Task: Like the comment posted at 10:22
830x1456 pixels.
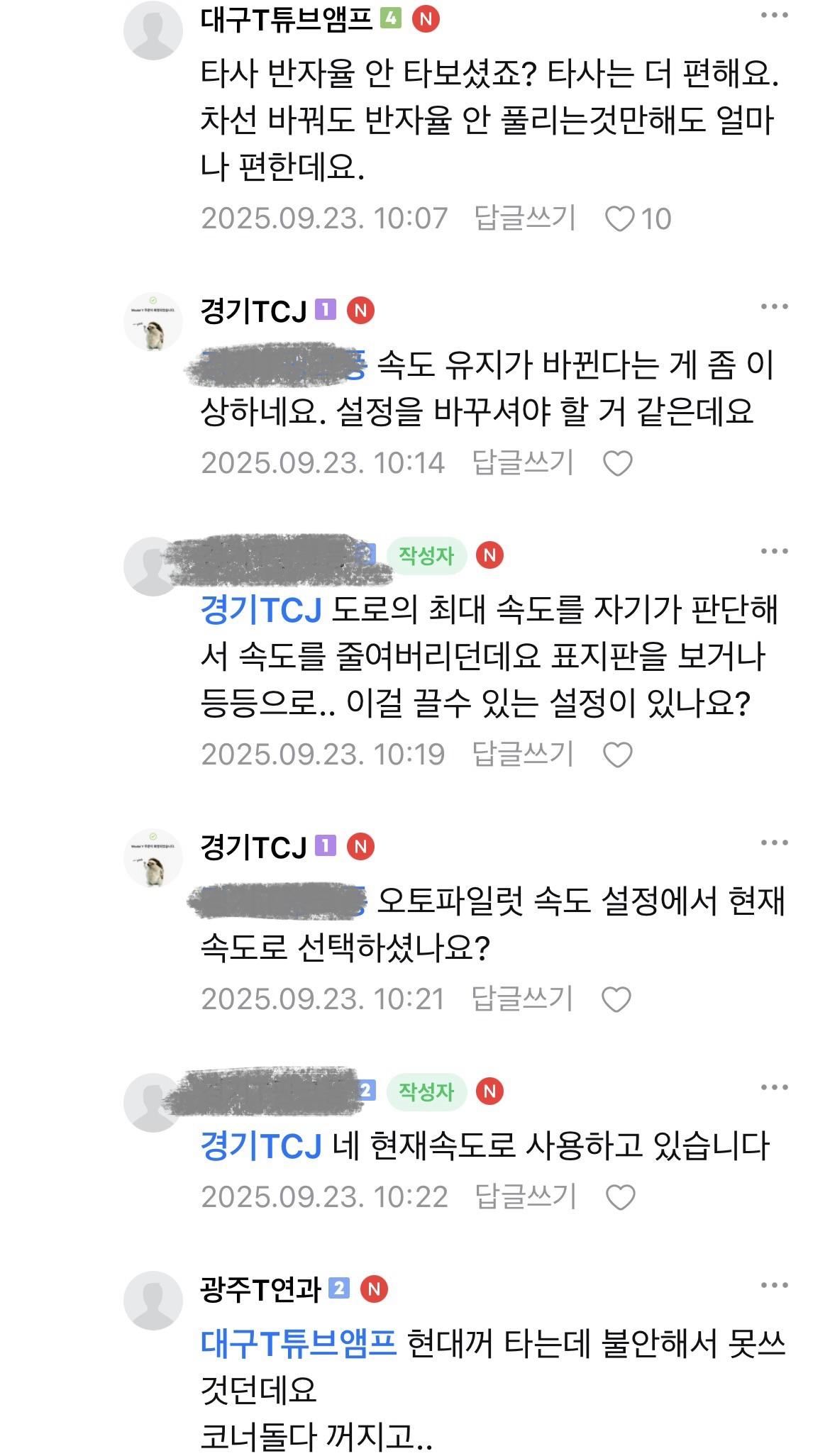Action: 620,1198
